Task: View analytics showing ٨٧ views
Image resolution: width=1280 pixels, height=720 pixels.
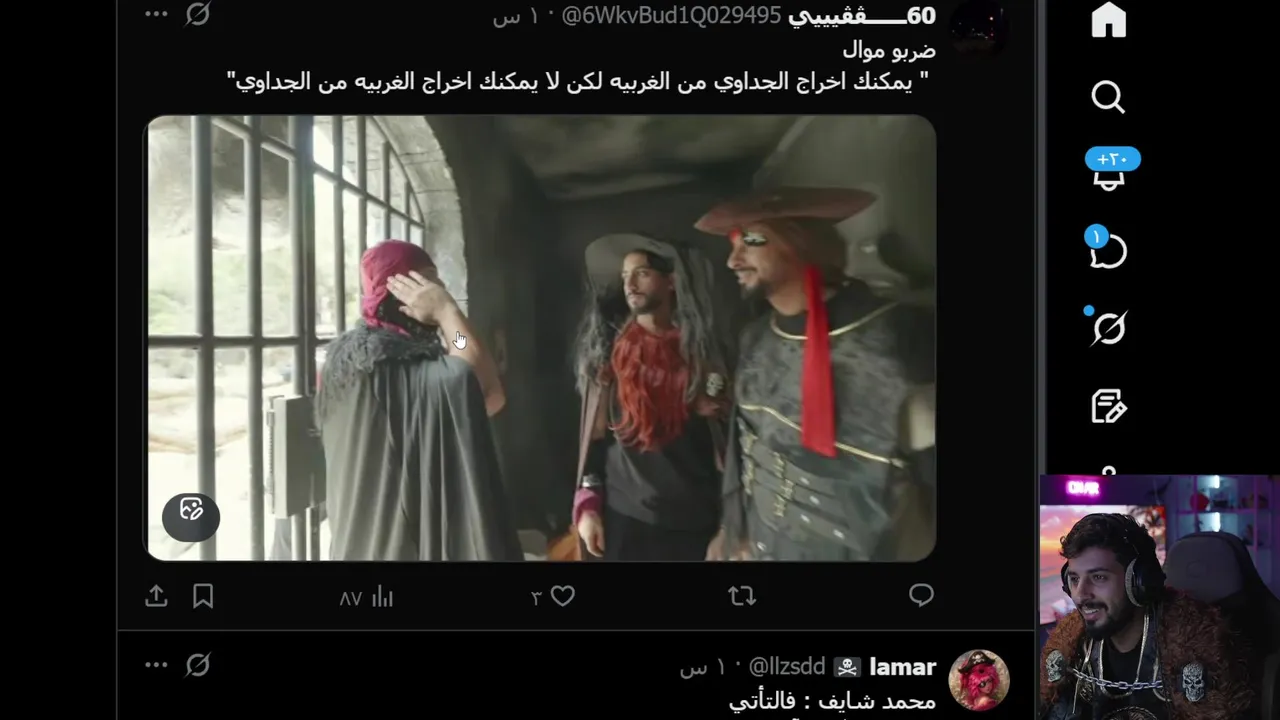Action: click(381, 598)
